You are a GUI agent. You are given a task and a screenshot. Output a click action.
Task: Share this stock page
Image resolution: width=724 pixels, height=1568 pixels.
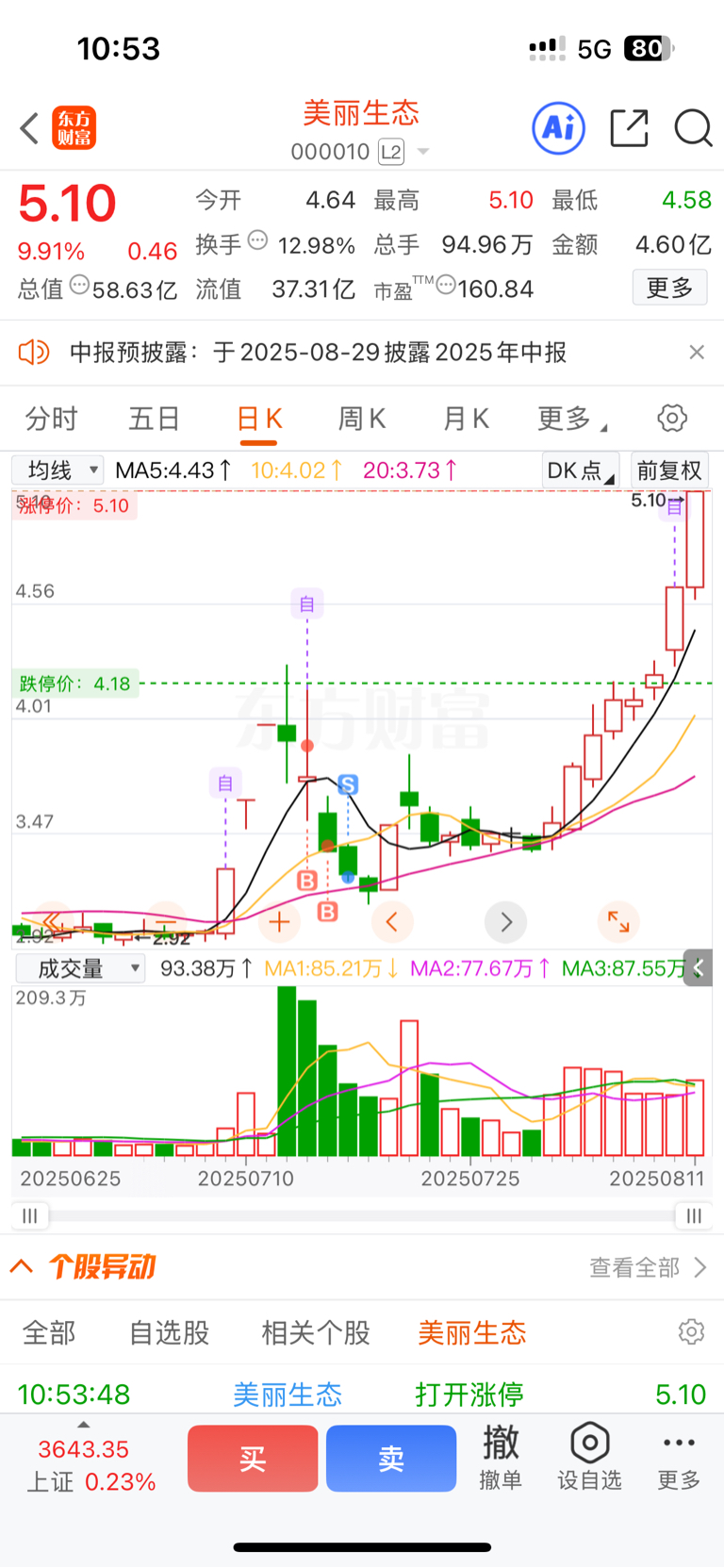[x=629, y=128]
